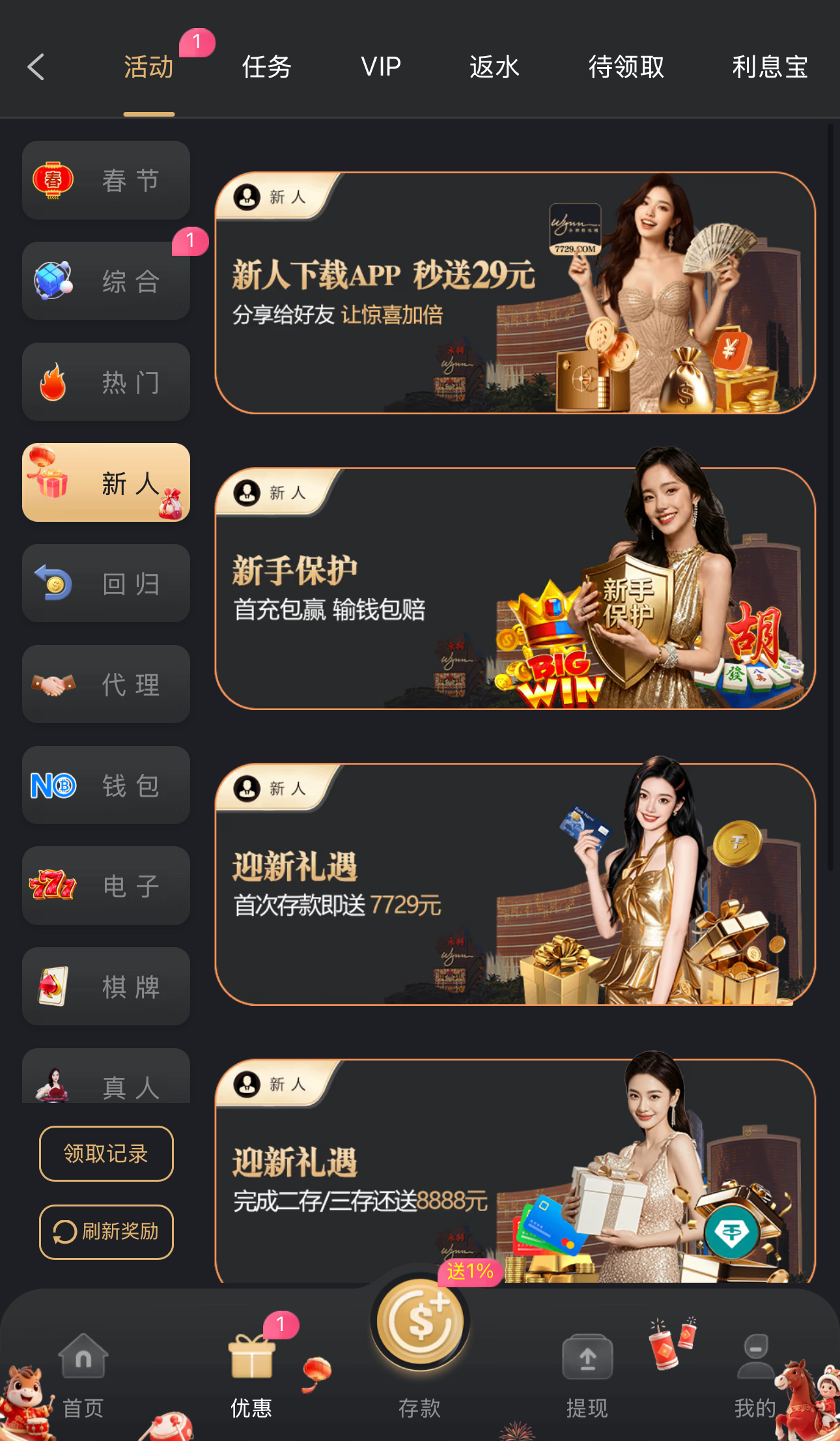The width and height of the screenshot is (840, 1441).
Task: Tap the 刷新奖励 button
Action: tap(106, 1231)
